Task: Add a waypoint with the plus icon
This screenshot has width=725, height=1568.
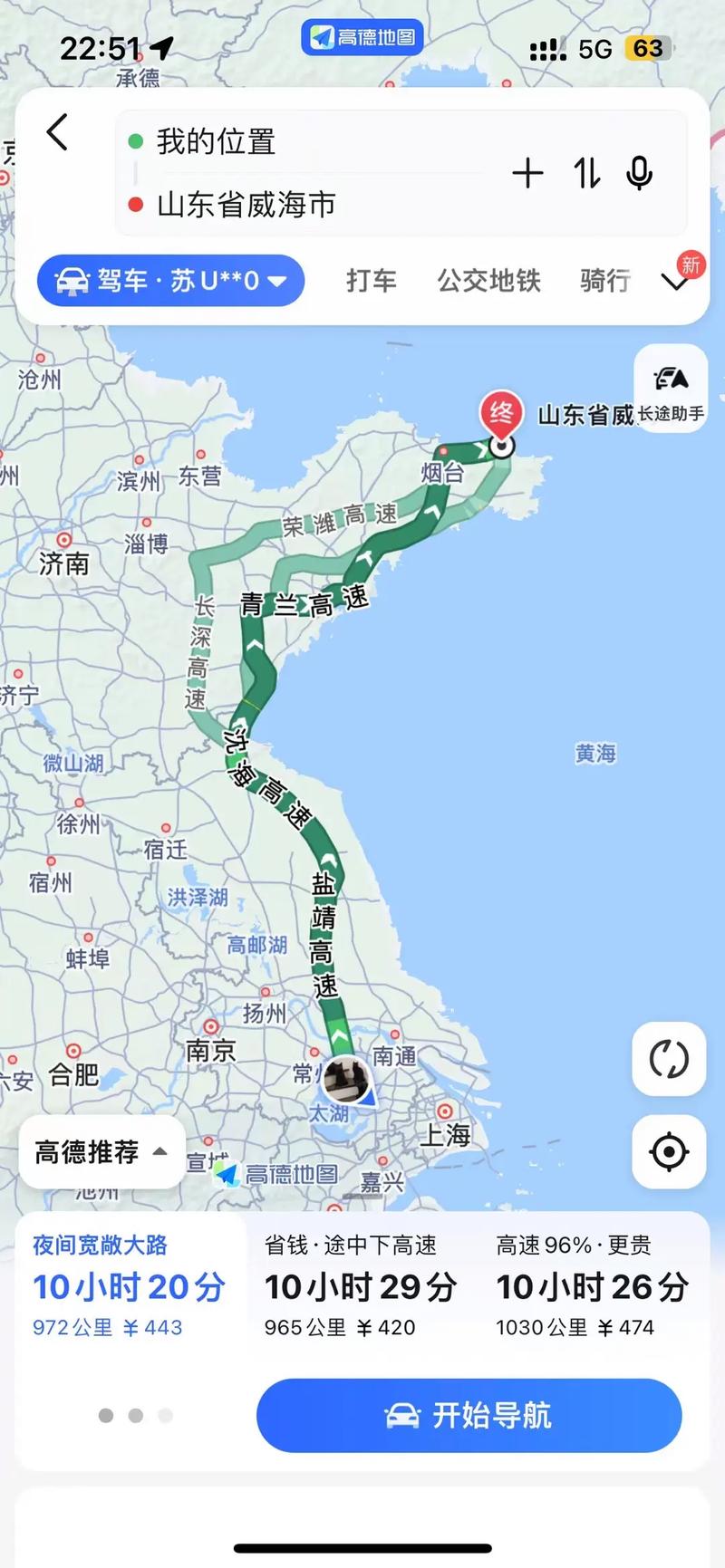Action: coord(527,172)
